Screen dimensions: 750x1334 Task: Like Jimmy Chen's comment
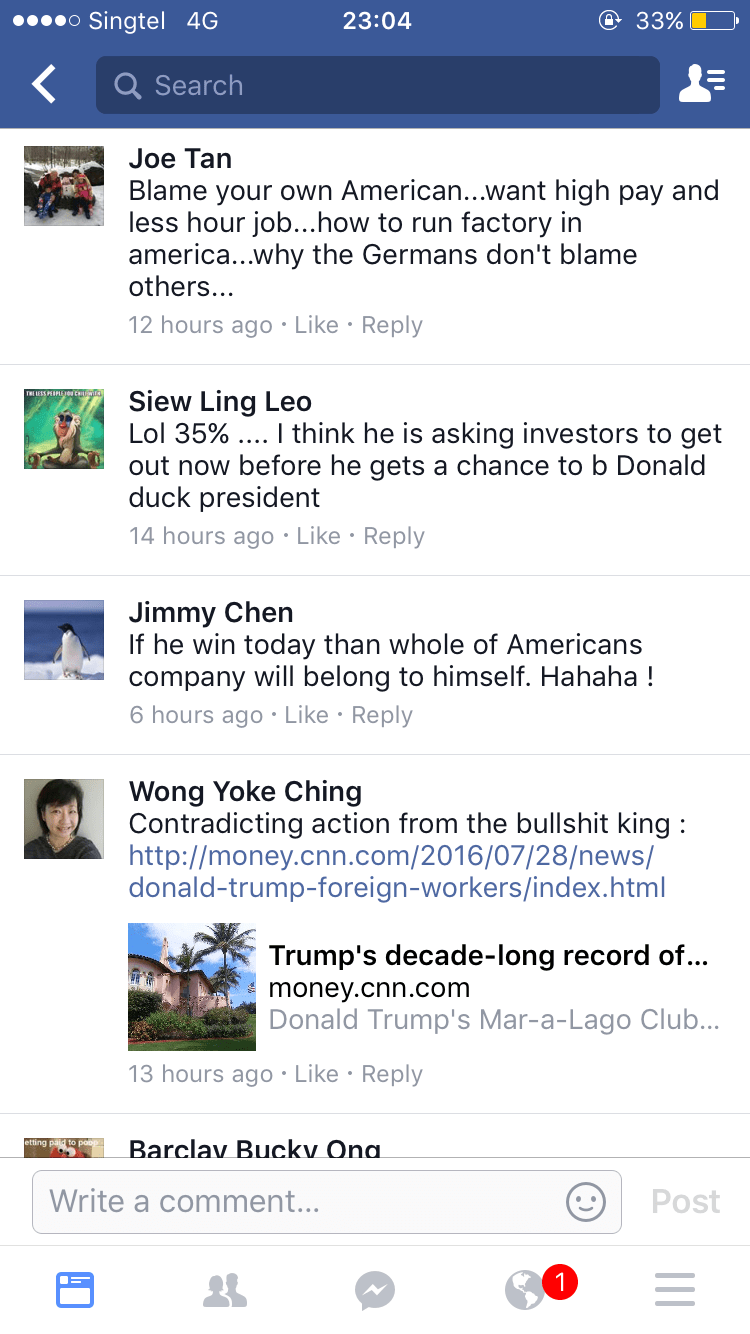(x=306, y=715)
